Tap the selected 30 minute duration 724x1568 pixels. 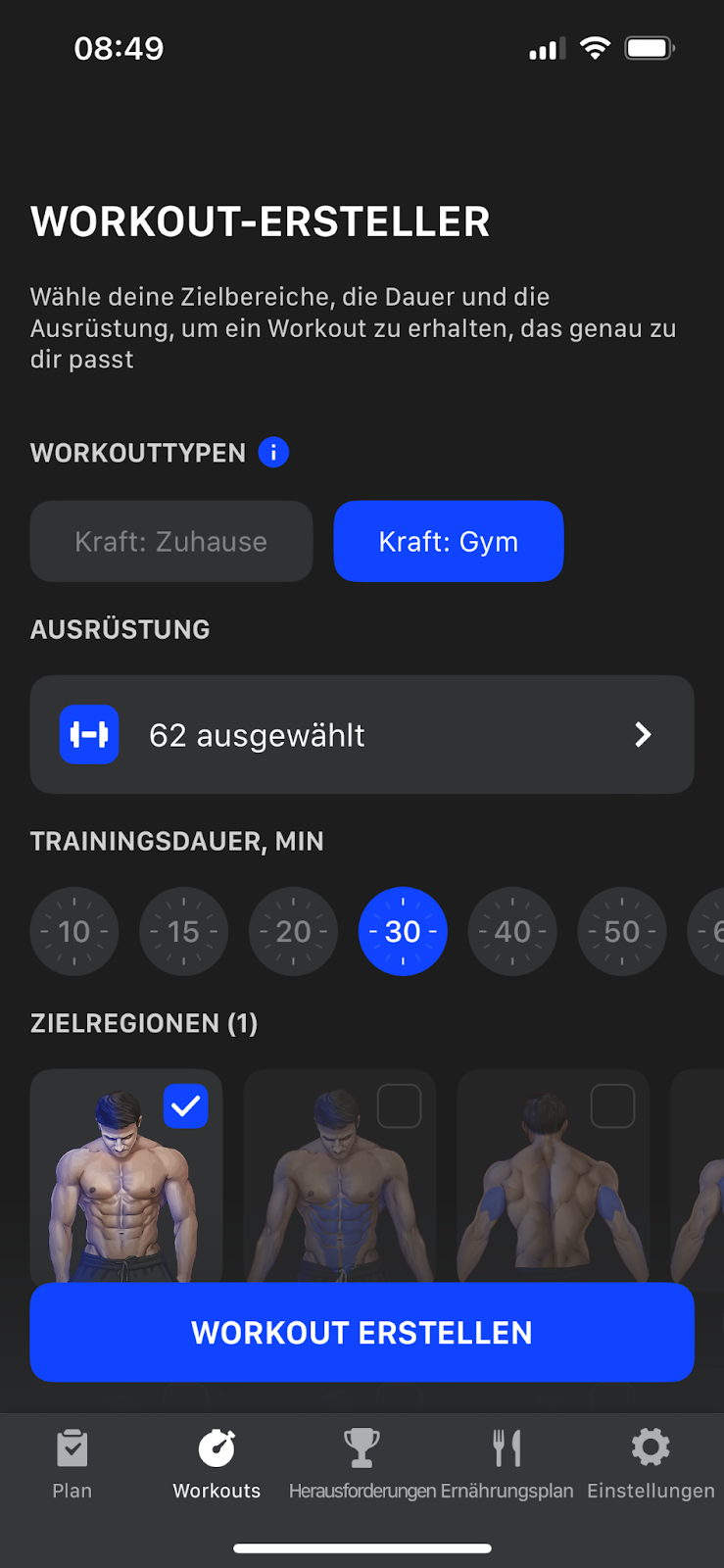click(x=403, y=931)
